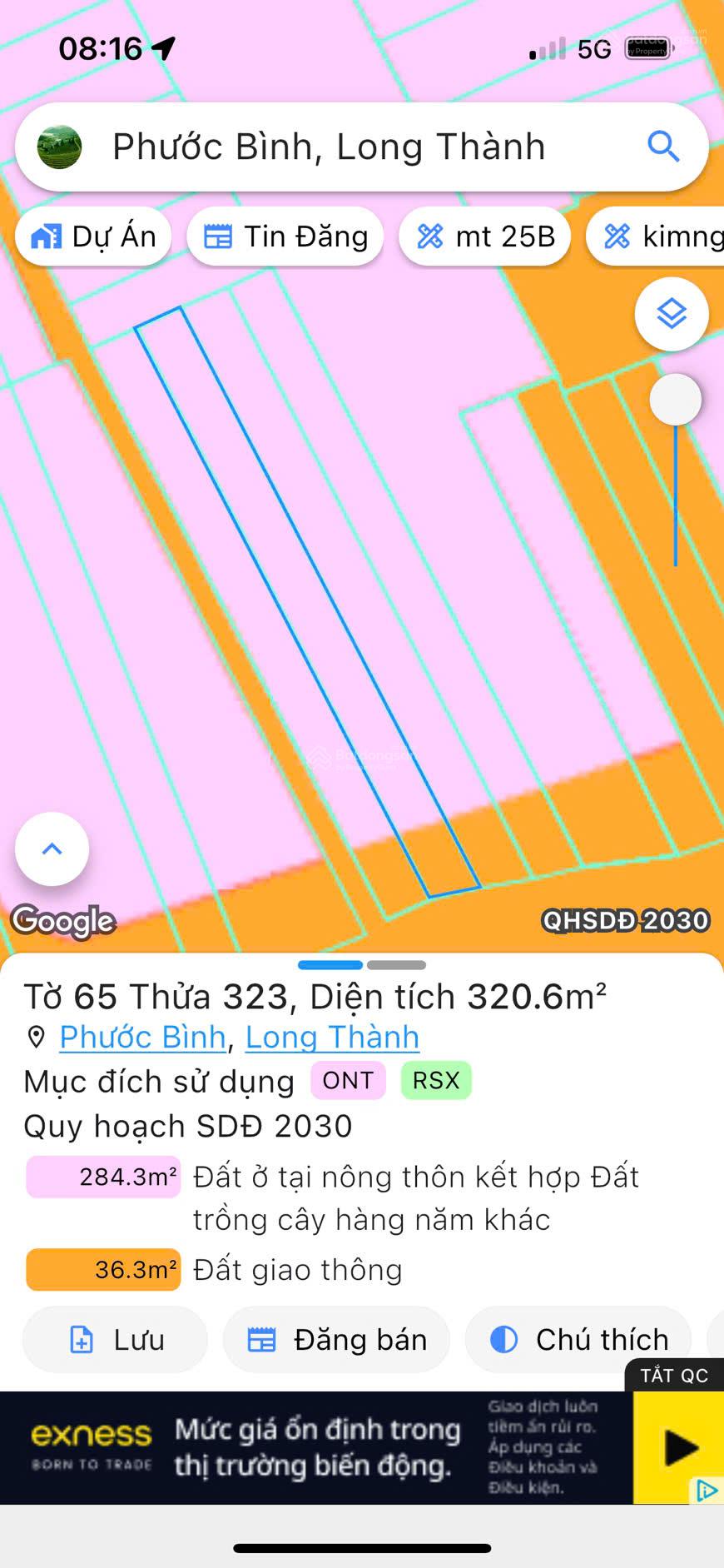Viewport: 724px width, 1568px height.
Task: Expand search suggestions from location field
Action: [x=330, y=146]
